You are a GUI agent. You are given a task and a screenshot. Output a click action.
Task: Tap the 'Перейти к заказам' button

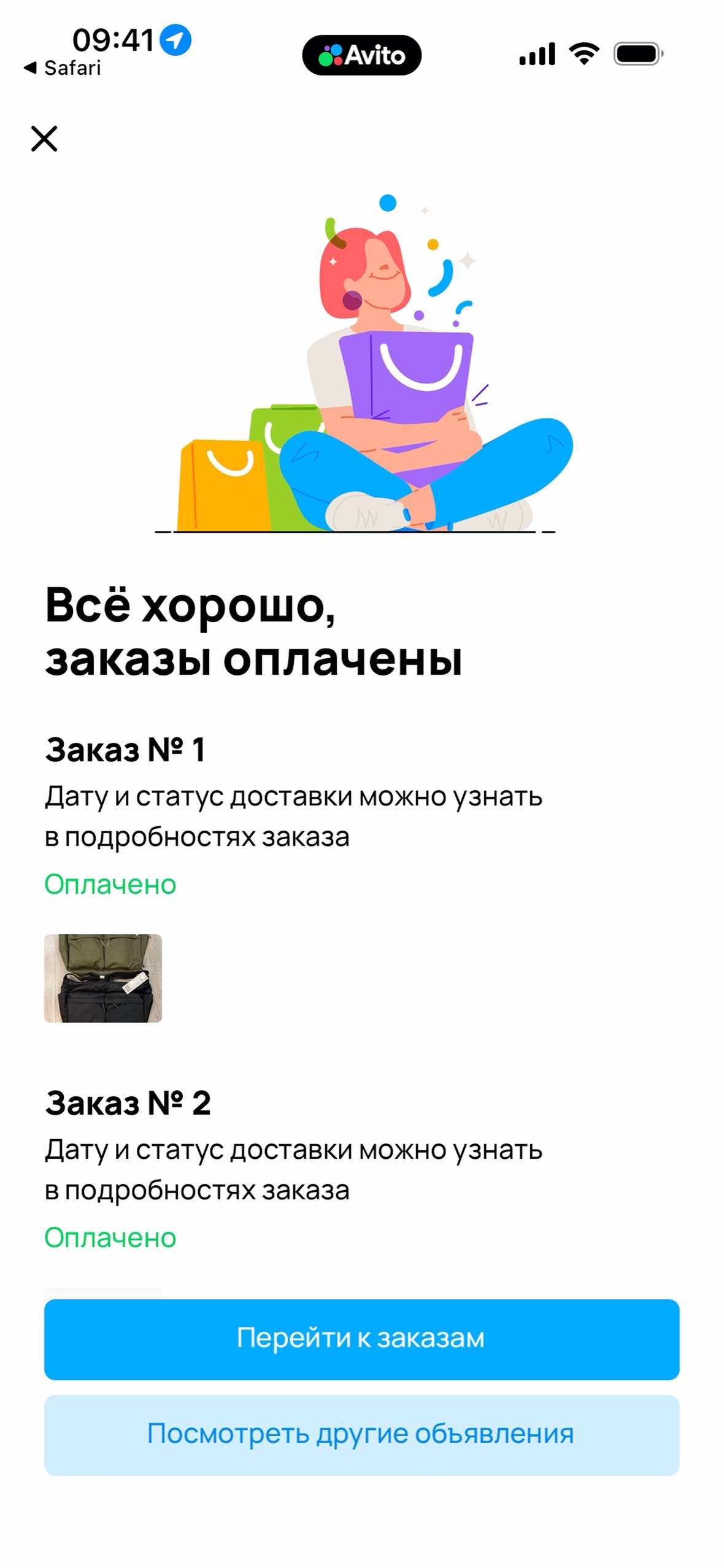[x=361, y=1339]
